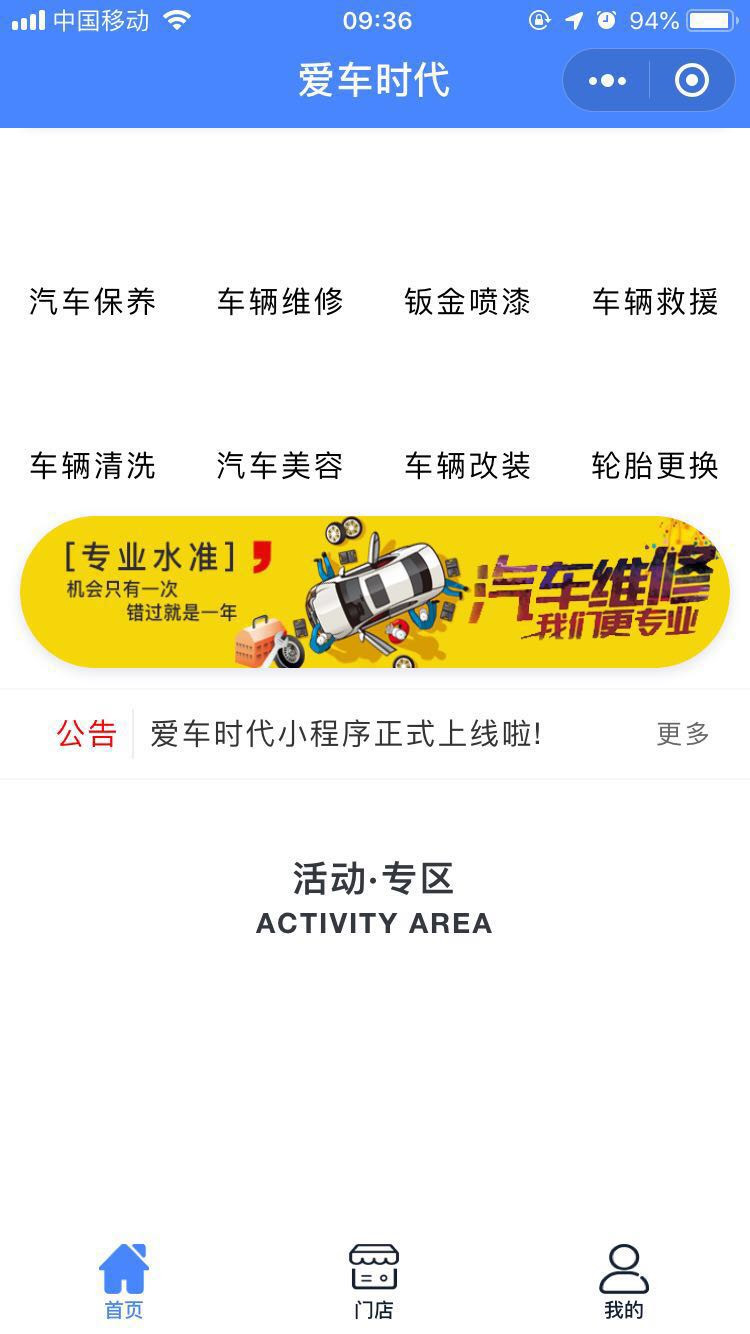
Task: Go to the 我的 tab
Action: click(624, 1281)
